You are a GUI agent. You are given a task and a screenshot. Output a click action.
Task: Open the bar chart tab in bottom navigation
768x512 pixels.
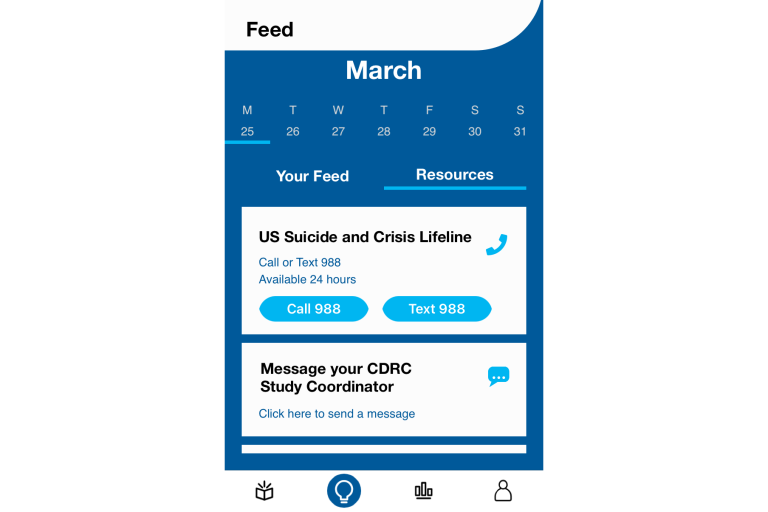point(424,491)
